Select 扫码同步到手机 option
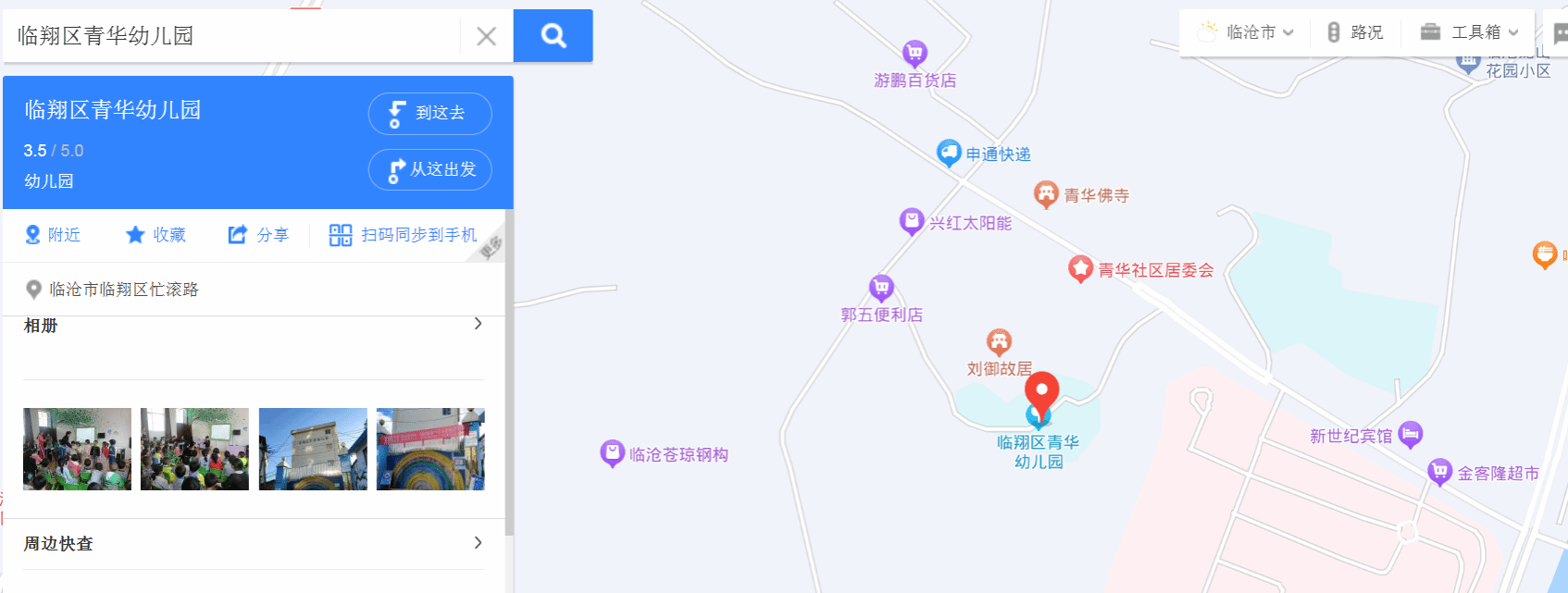 [403, 235]
